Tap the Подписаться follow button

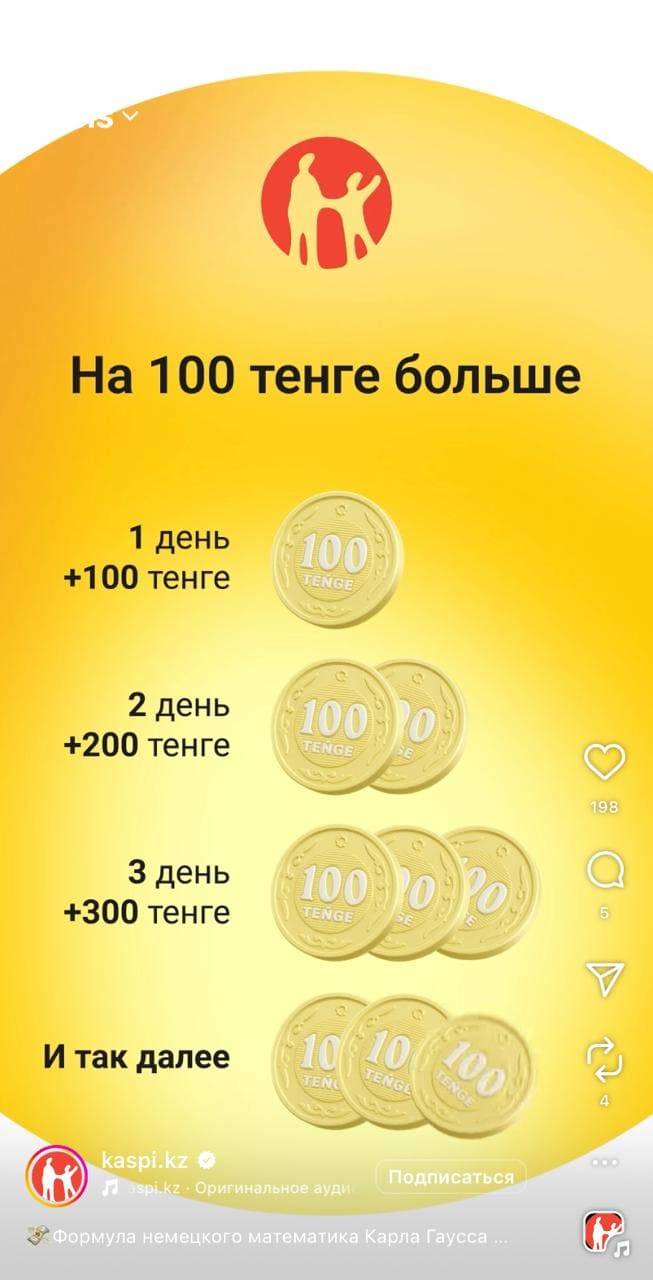click(450, 1177)
